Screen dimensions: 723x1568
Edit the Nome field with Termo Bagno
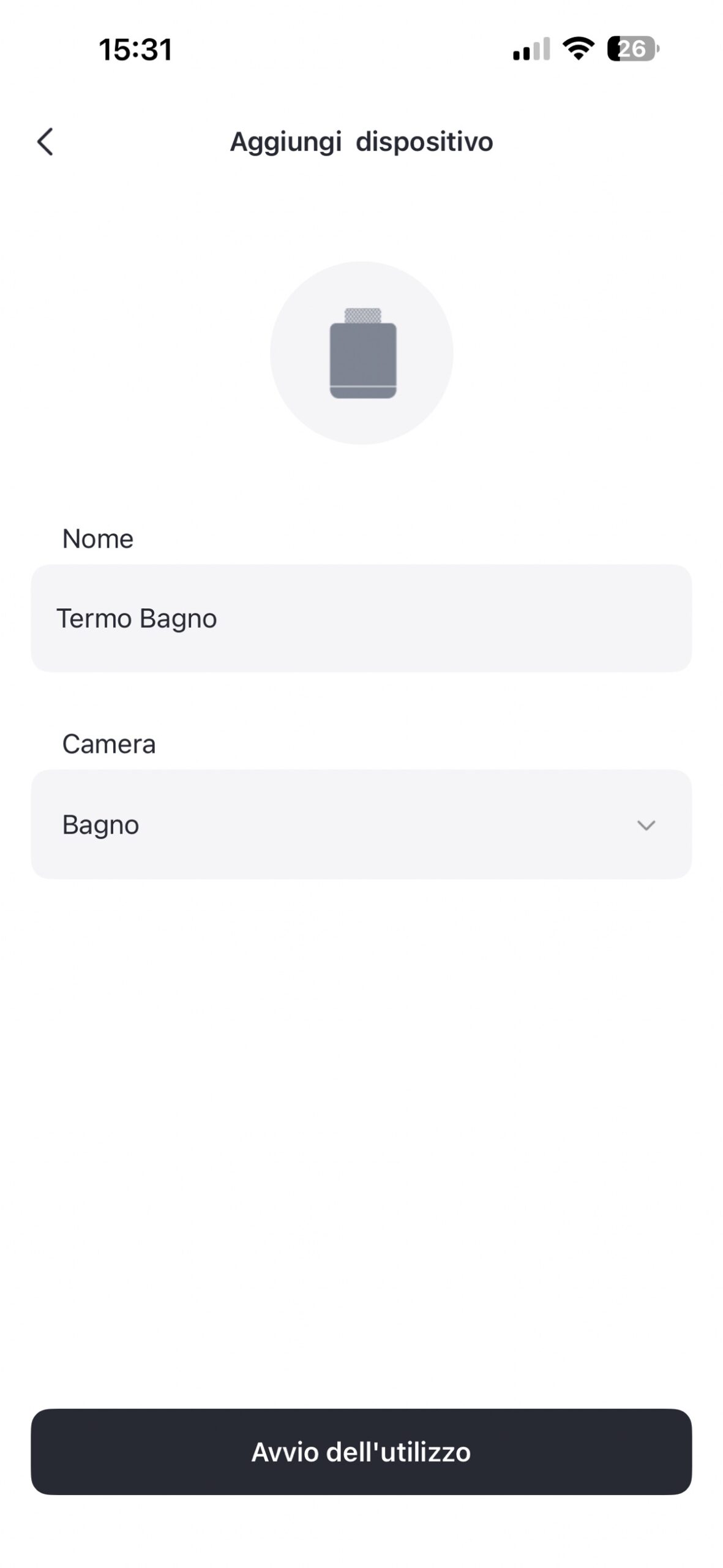361,618
